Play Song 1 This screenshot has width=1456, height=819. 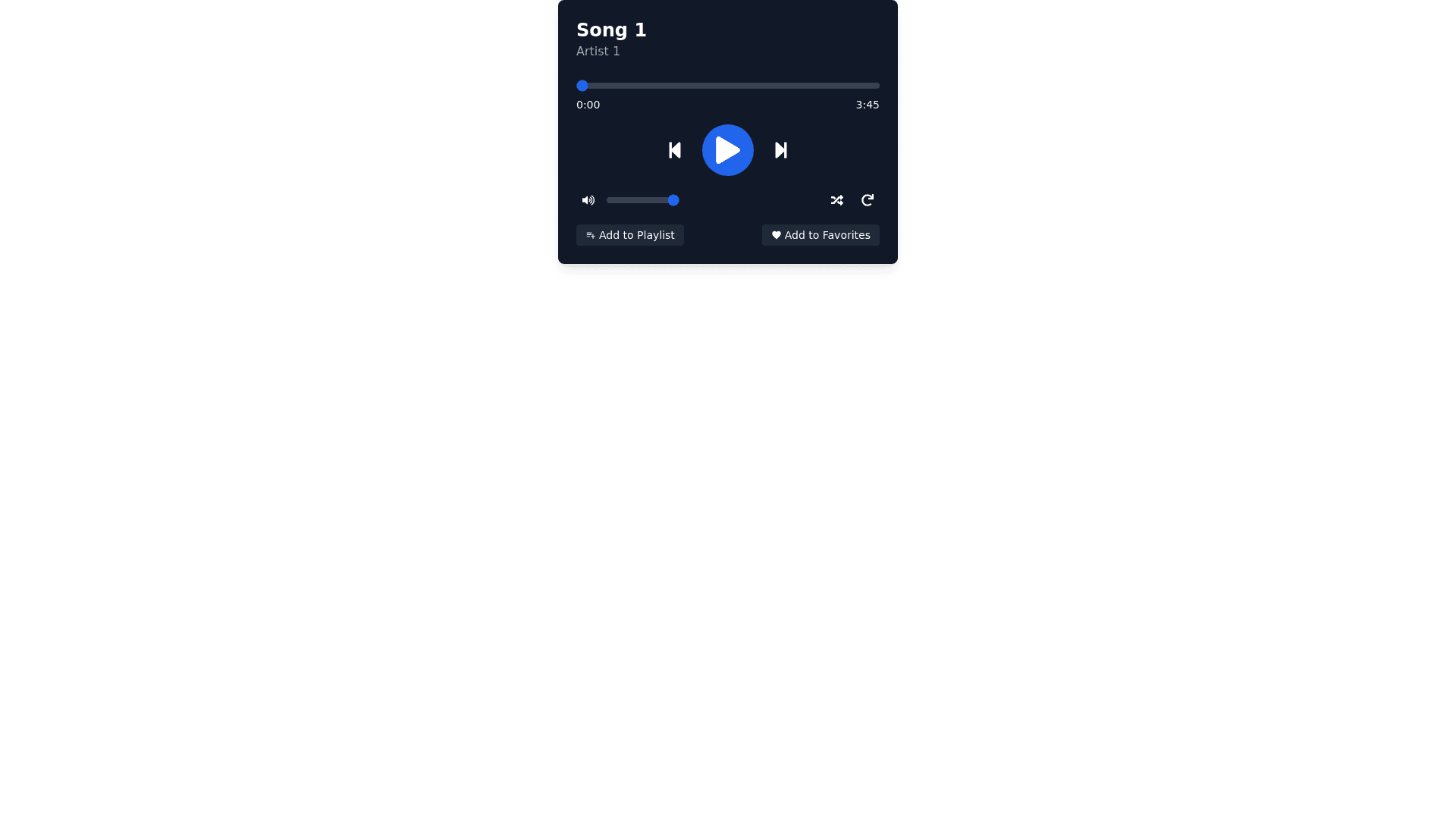[727, 150]
